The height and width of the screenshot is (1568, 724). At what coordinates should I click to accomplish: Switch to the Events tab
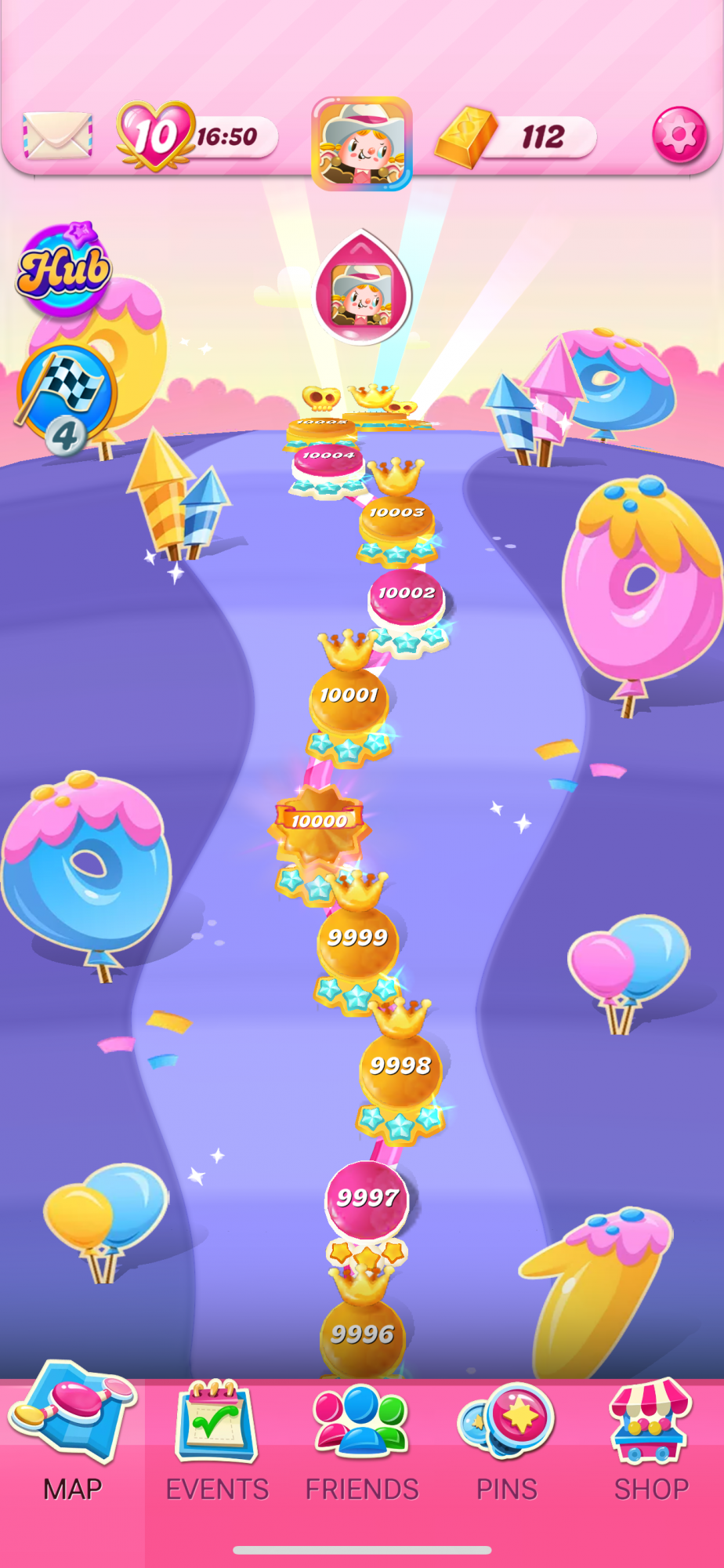click(x=217, y=1443)
